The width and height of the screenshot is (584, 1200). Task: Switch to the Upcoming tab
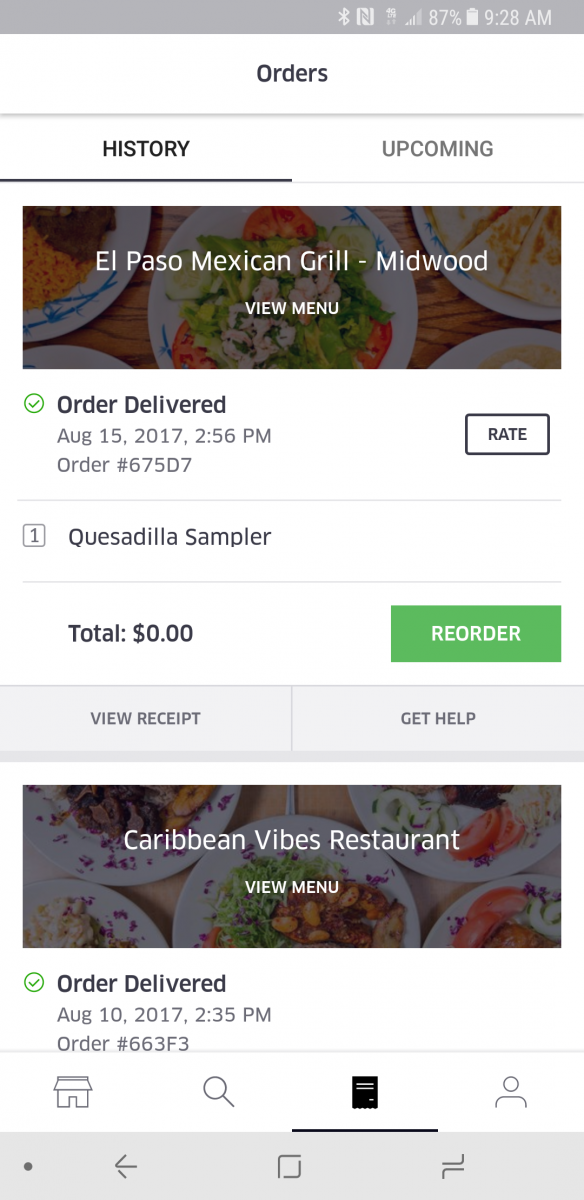[x=437, y=149]
